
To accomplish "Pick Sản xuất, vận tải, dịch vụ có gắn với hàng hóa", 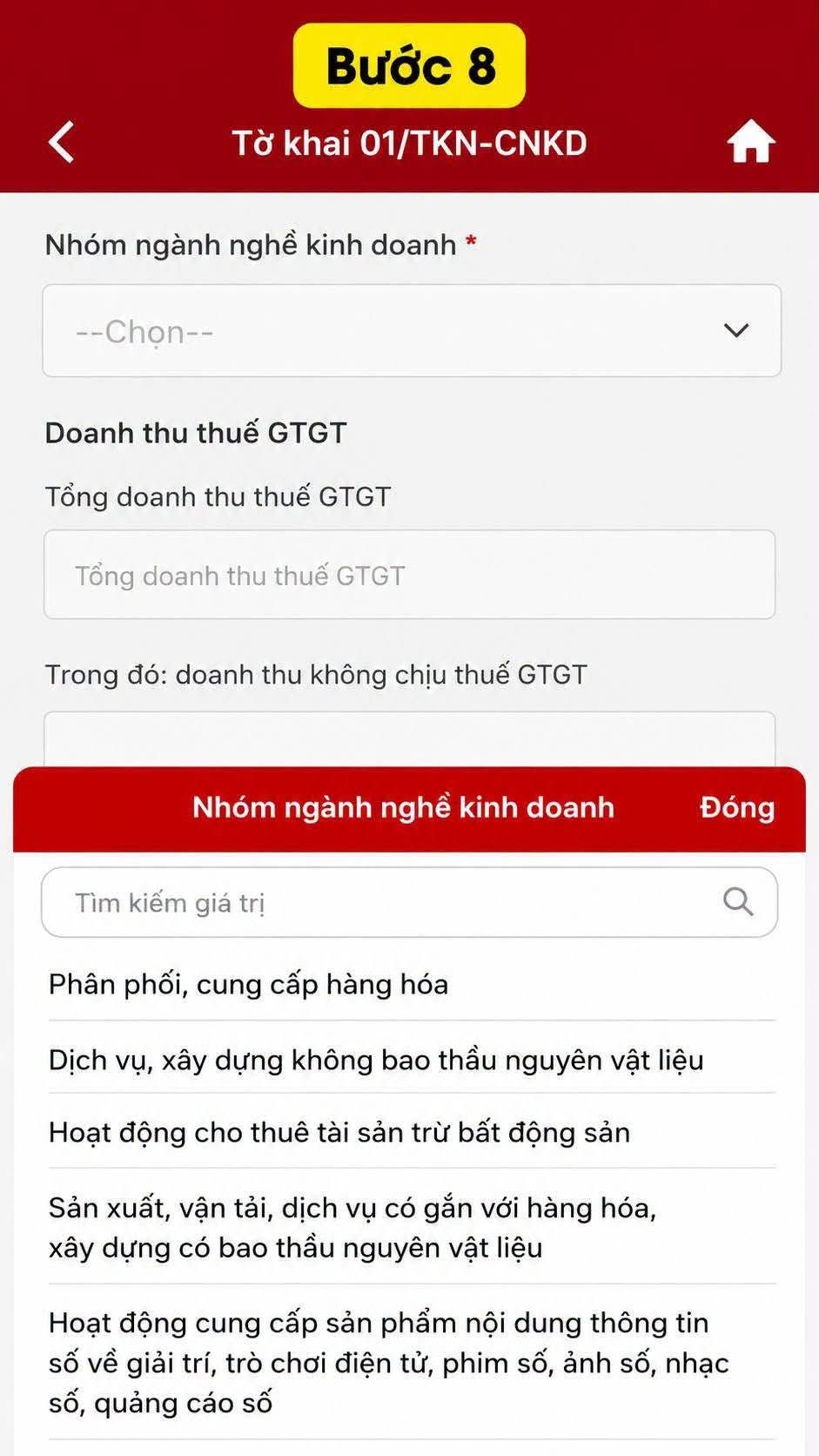I will click(412, 1227).
